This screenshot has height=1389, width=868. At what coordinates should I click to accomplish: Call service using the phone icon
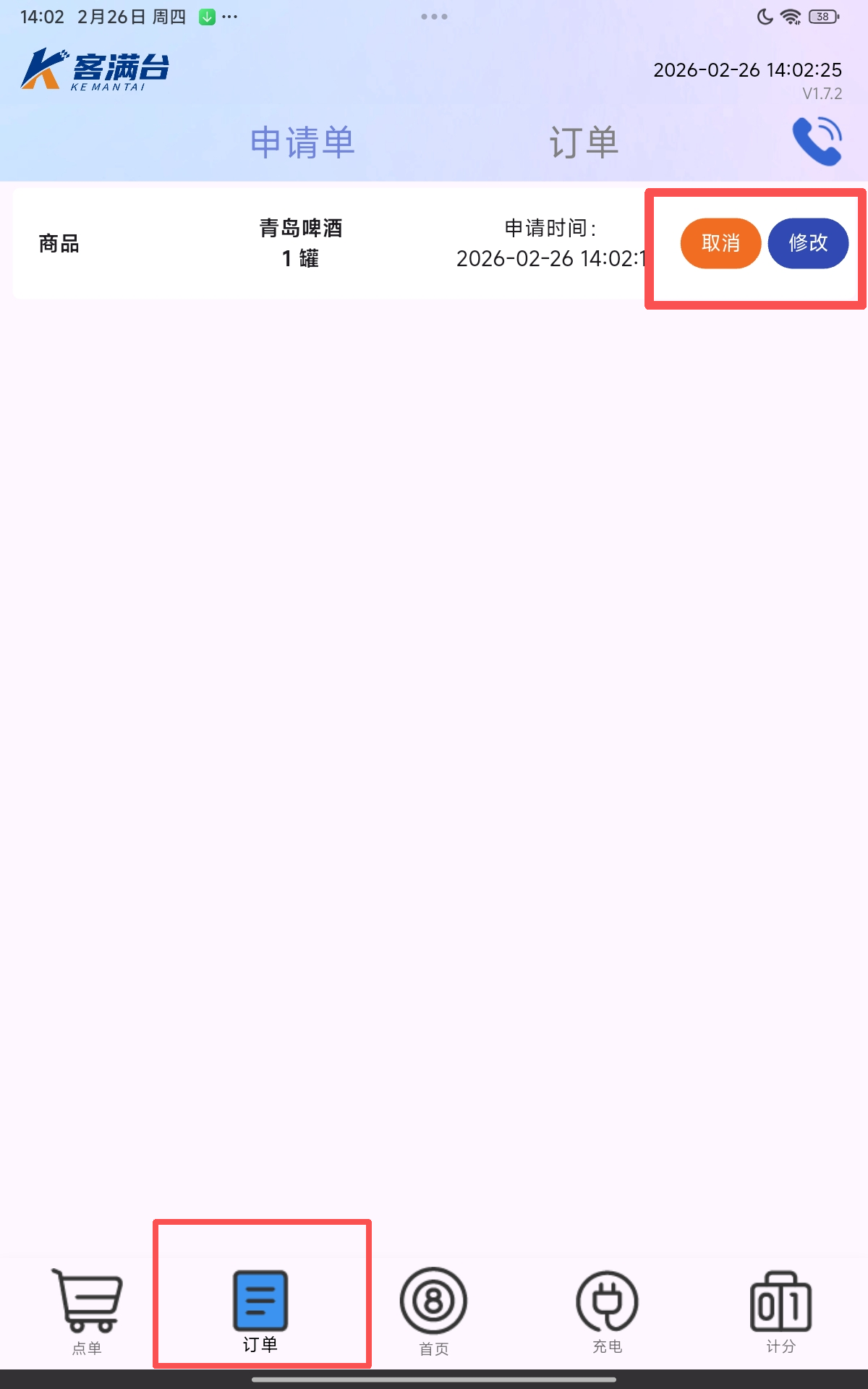(x=817, y=141)
